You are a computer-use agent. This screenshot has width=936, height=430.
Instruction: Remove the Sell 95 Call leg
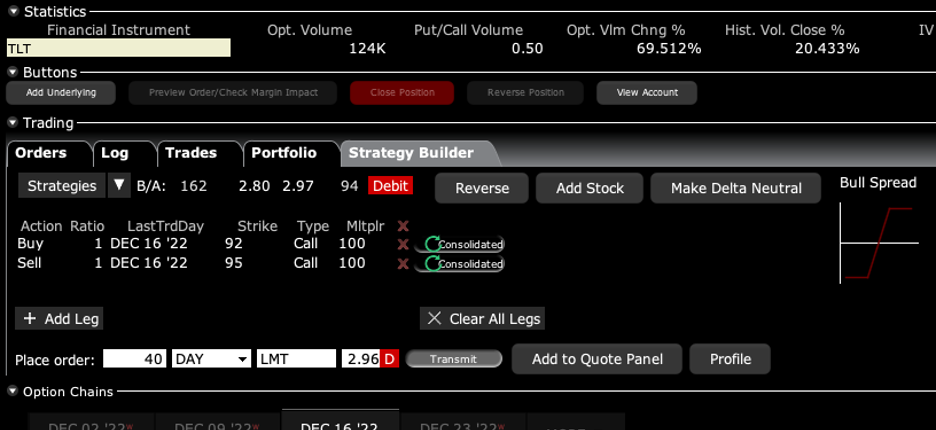(x=403, y=264)
